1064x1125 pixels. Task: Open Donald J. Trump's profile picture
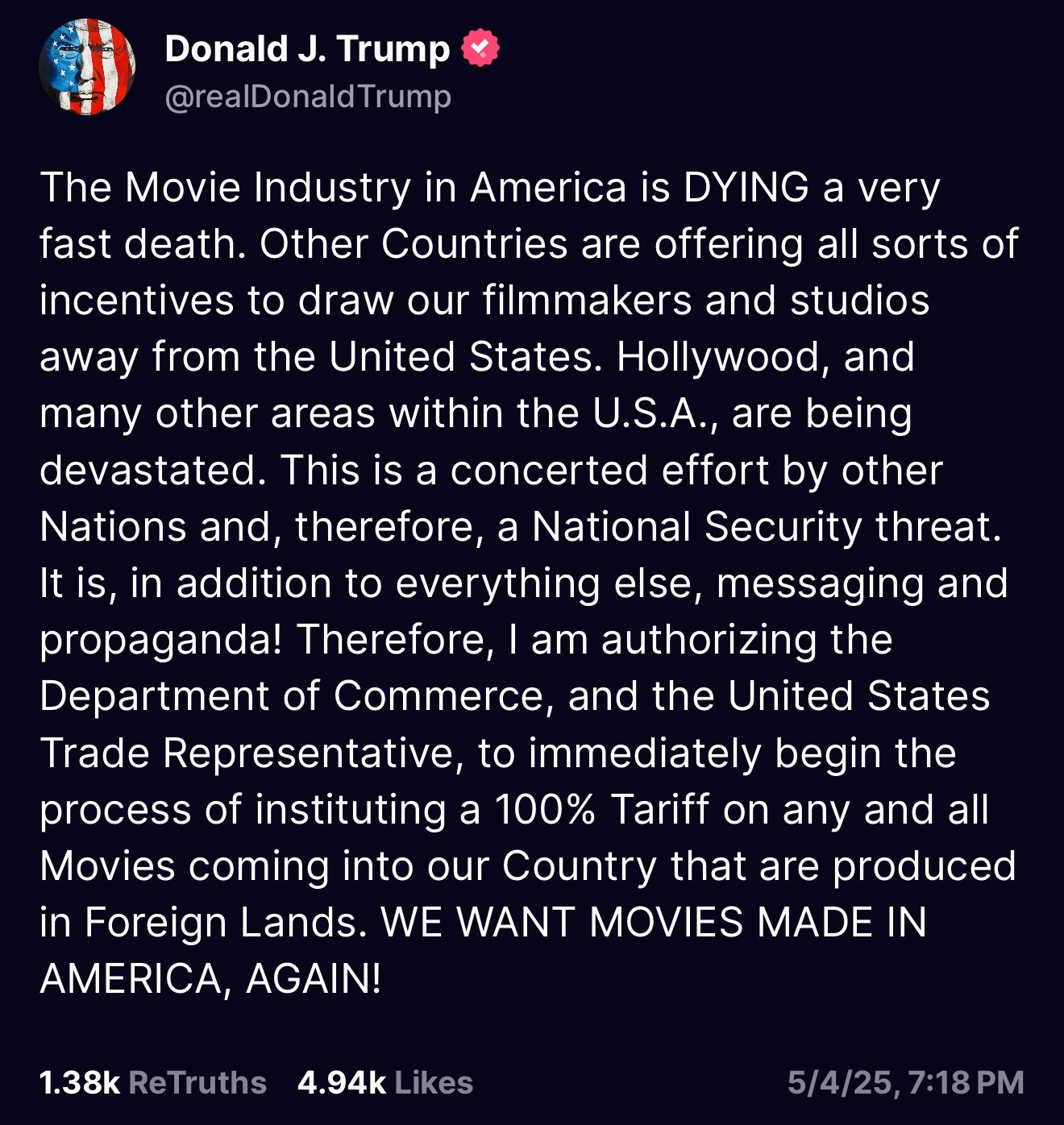tap(87, 67)
